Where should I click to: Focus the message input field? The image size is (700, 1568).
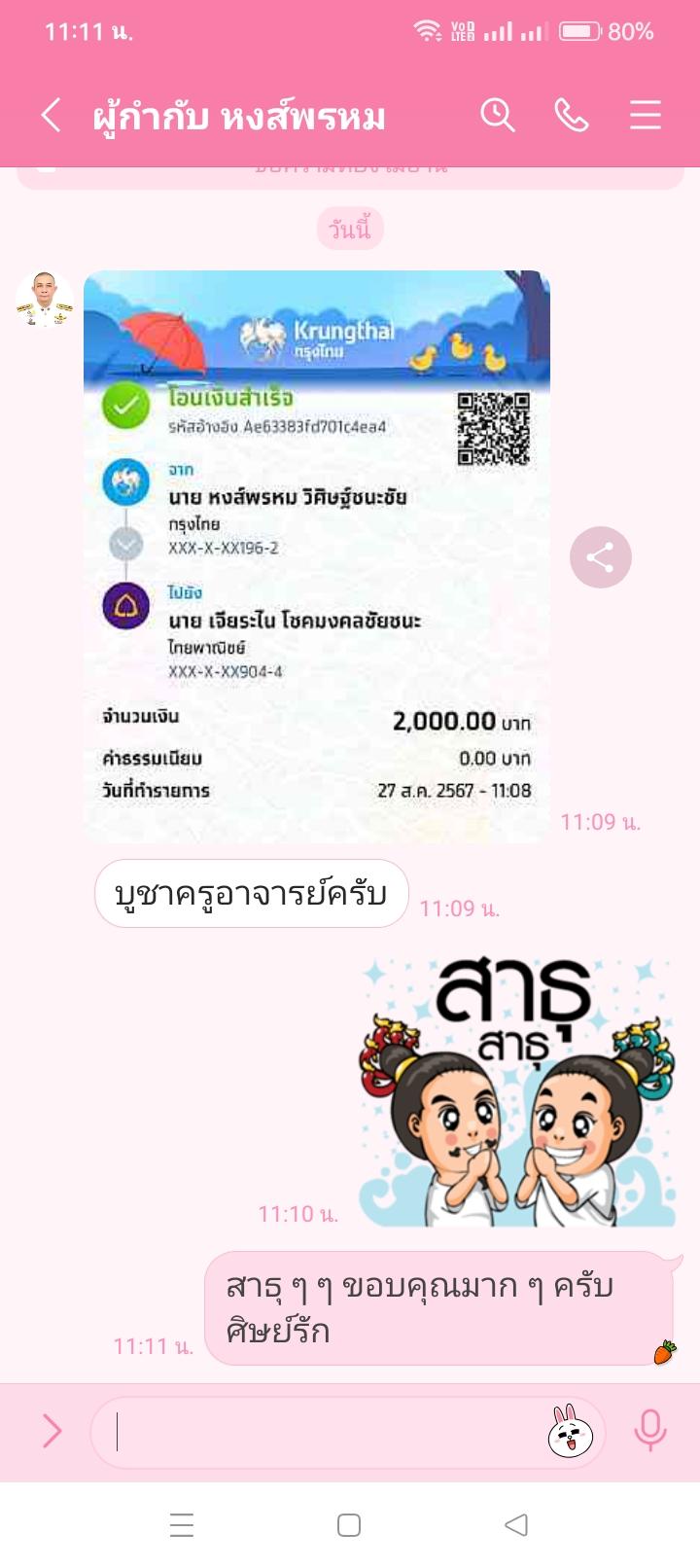[321, 1432]
